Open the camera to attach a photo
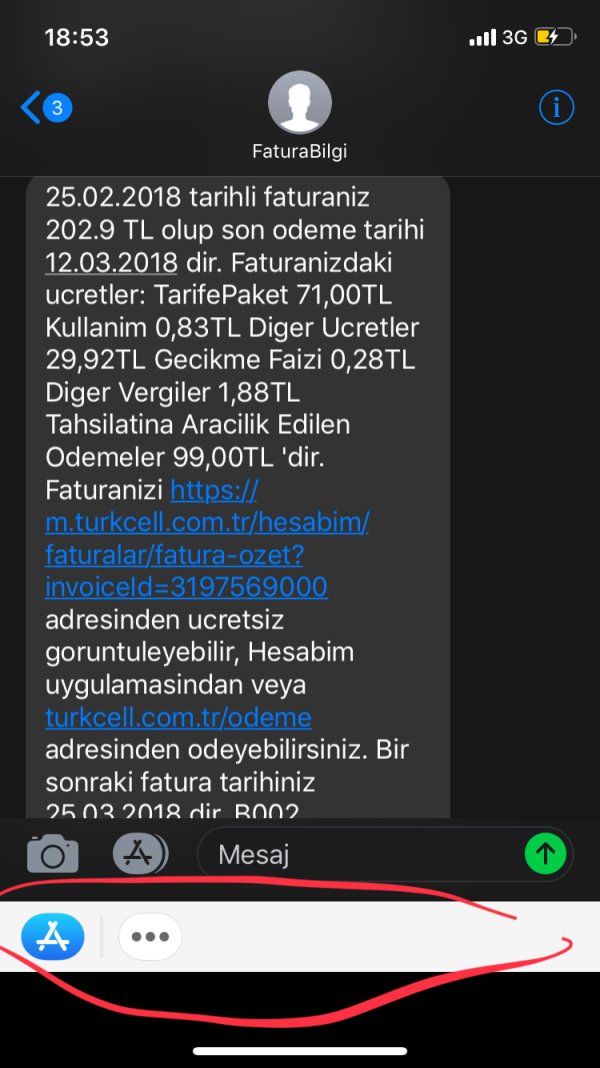This screenshot has width=600, height=1068. (53, 853)
